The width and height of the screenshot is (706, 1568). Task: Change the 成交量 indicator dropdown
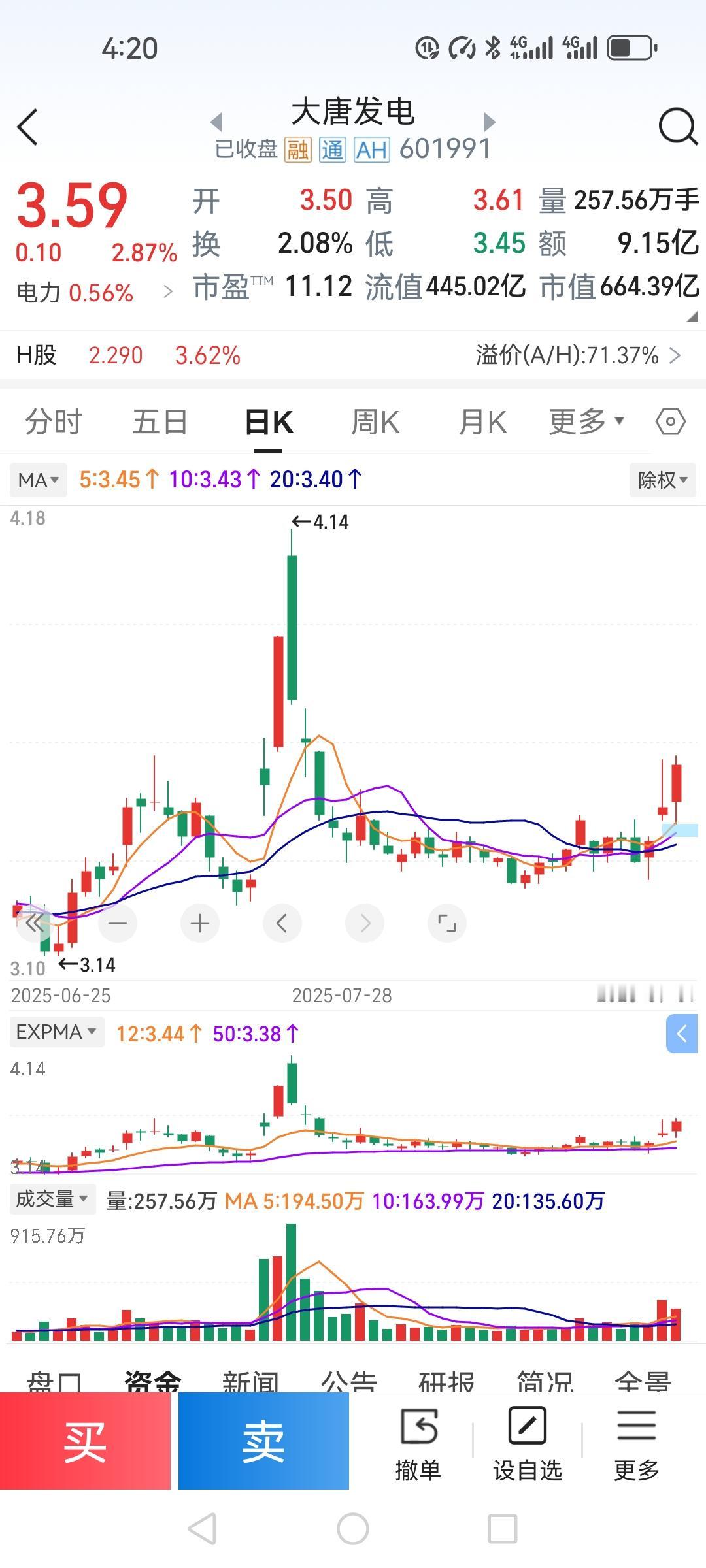(x=52, y=1199)
